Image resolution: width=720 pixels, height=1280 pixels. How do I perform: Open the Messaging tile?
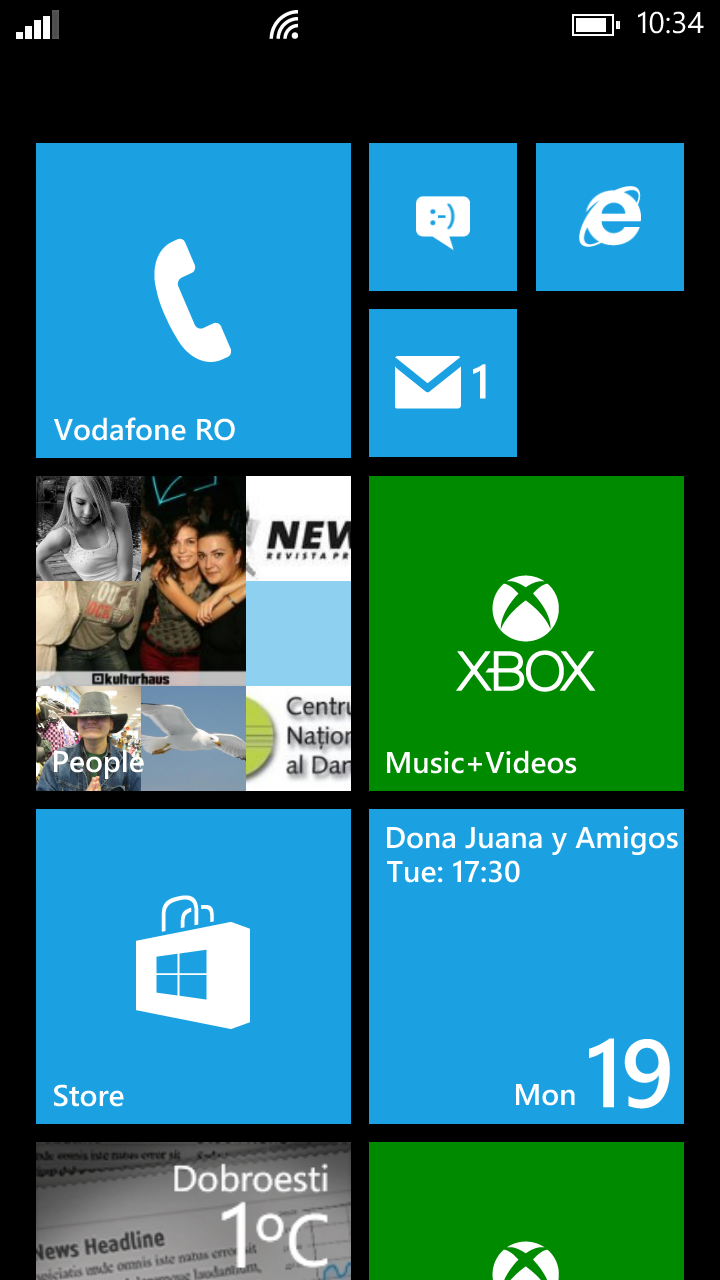click(443, 217)
